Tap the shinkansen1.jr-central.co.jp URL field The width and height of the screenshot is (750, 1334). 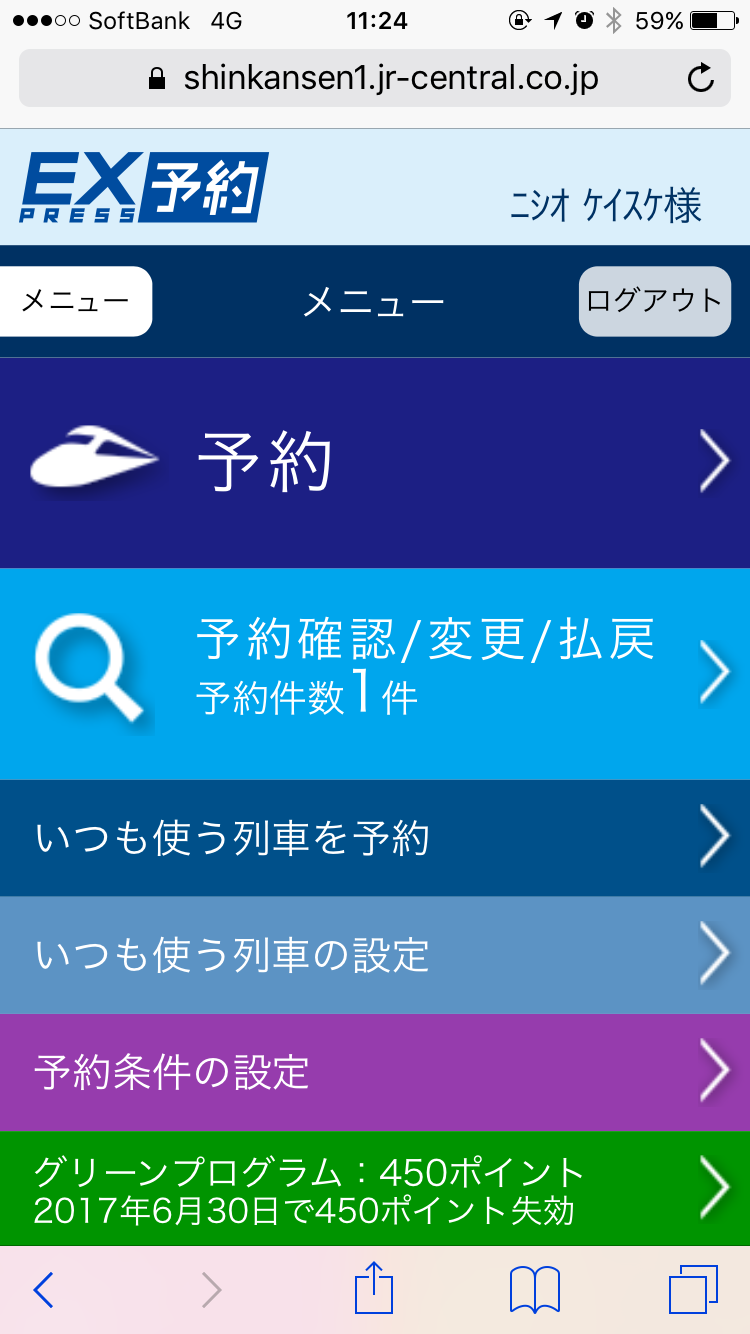click(375, 78)
